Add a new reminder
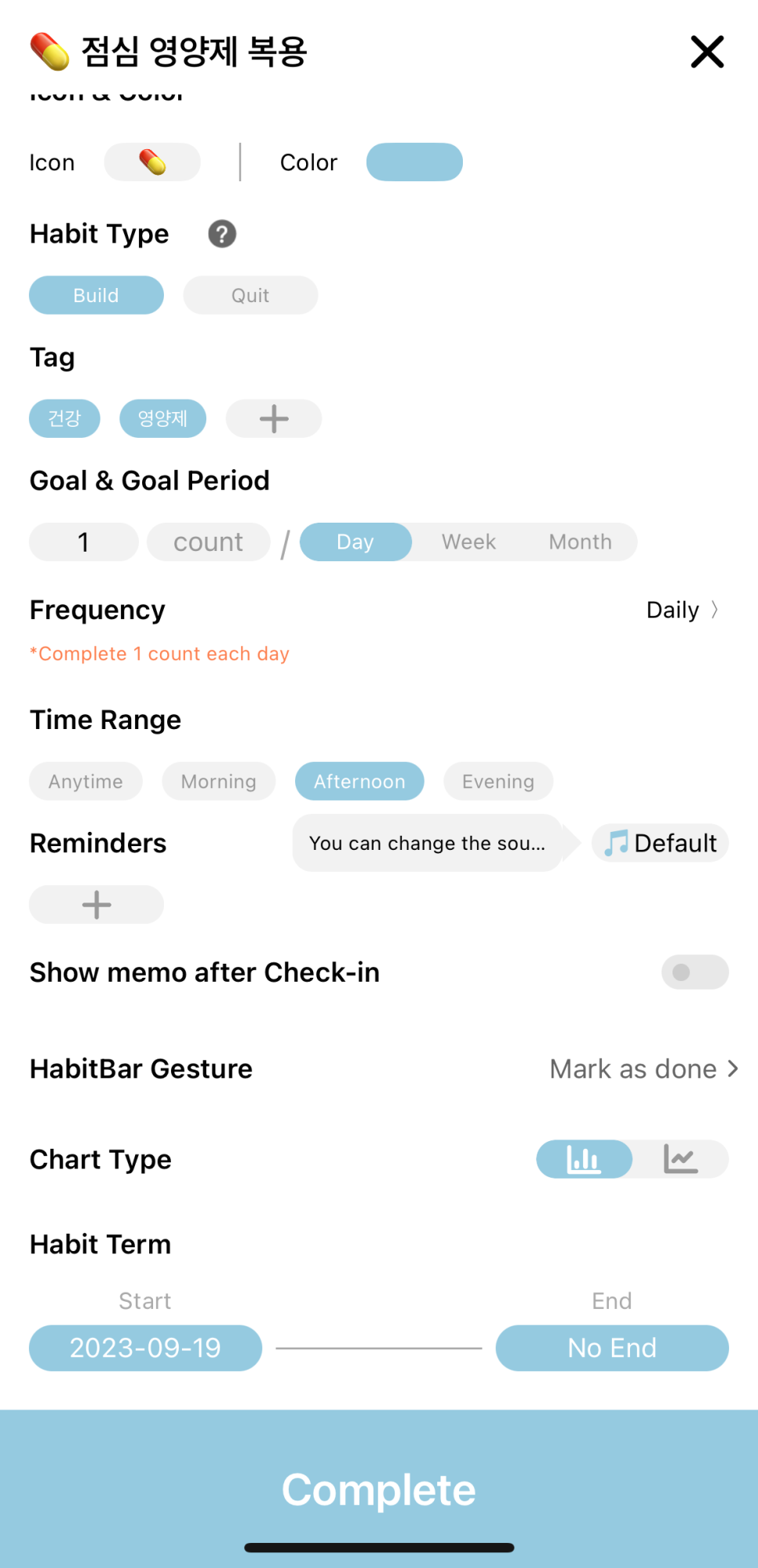This screenshot has width=758, height=1568. 97,905
